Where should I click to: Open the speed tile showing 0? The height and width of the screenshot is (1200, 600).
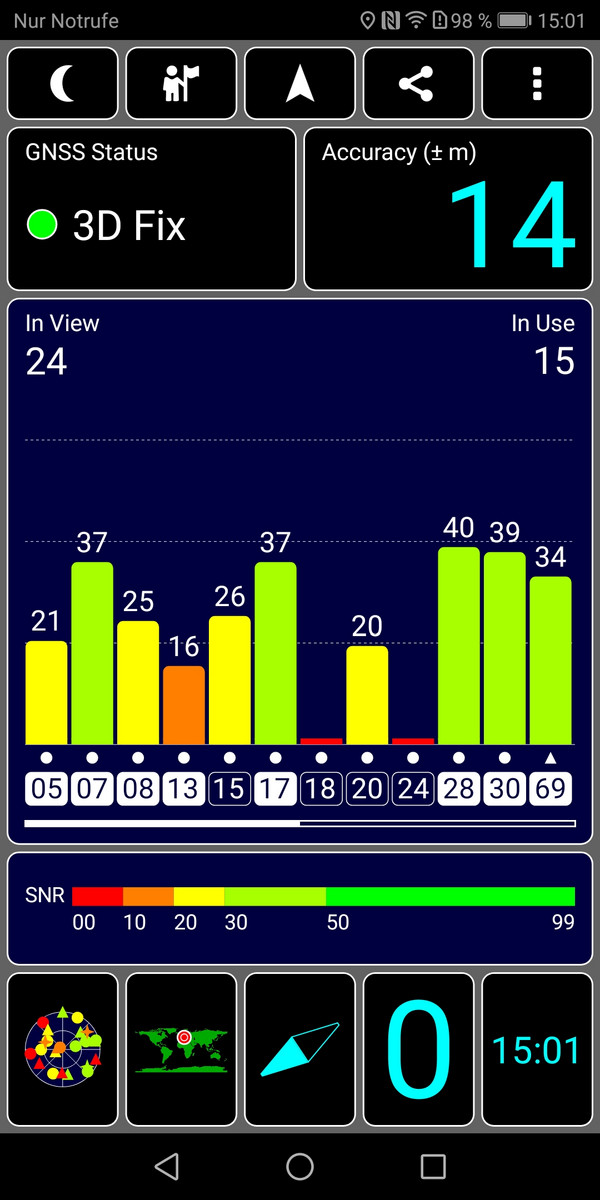418,1048
